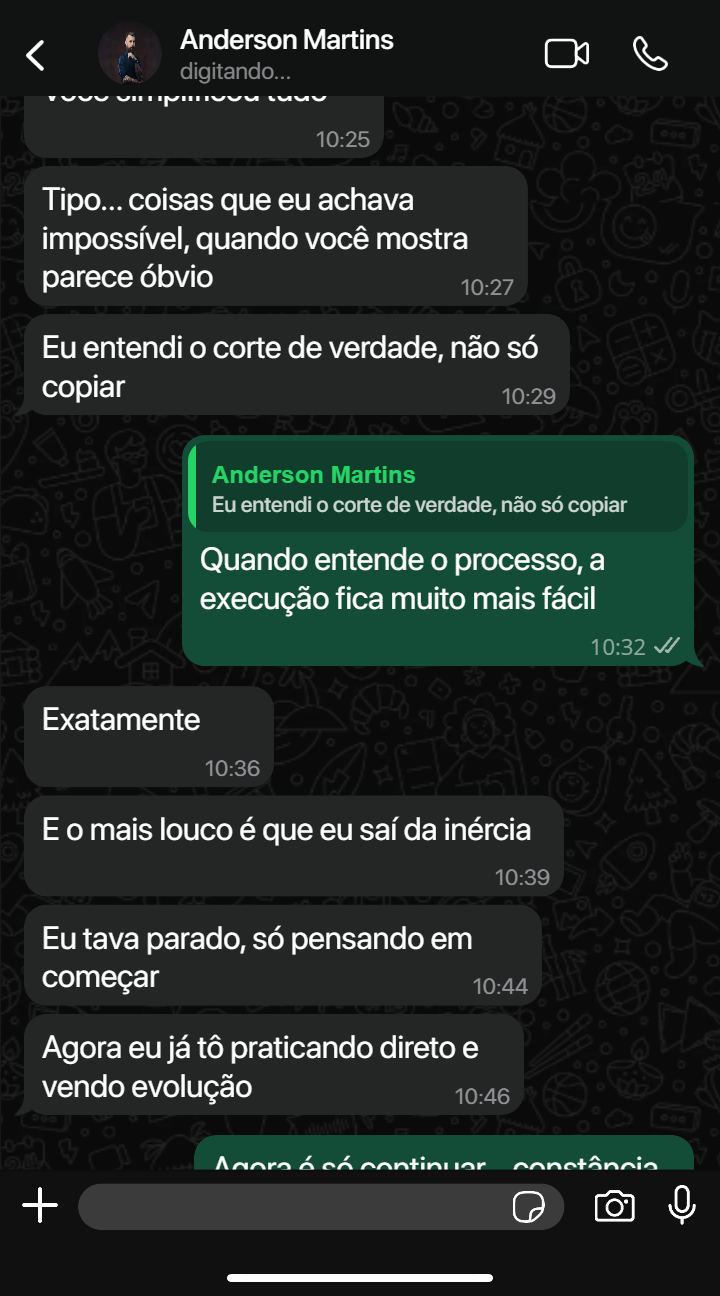This screenshot has height=1296, width=720.
Task: Open the attachment plus menu
Action: [x=40, y=1206]
